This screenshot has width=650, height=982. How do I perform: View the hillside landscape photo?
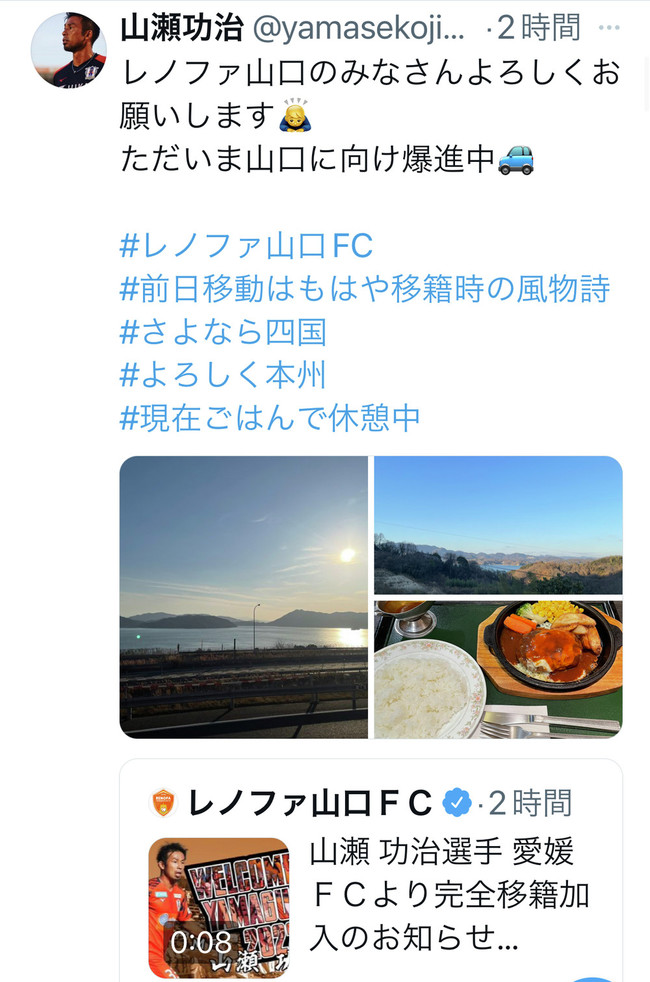(x=498, y=524)
